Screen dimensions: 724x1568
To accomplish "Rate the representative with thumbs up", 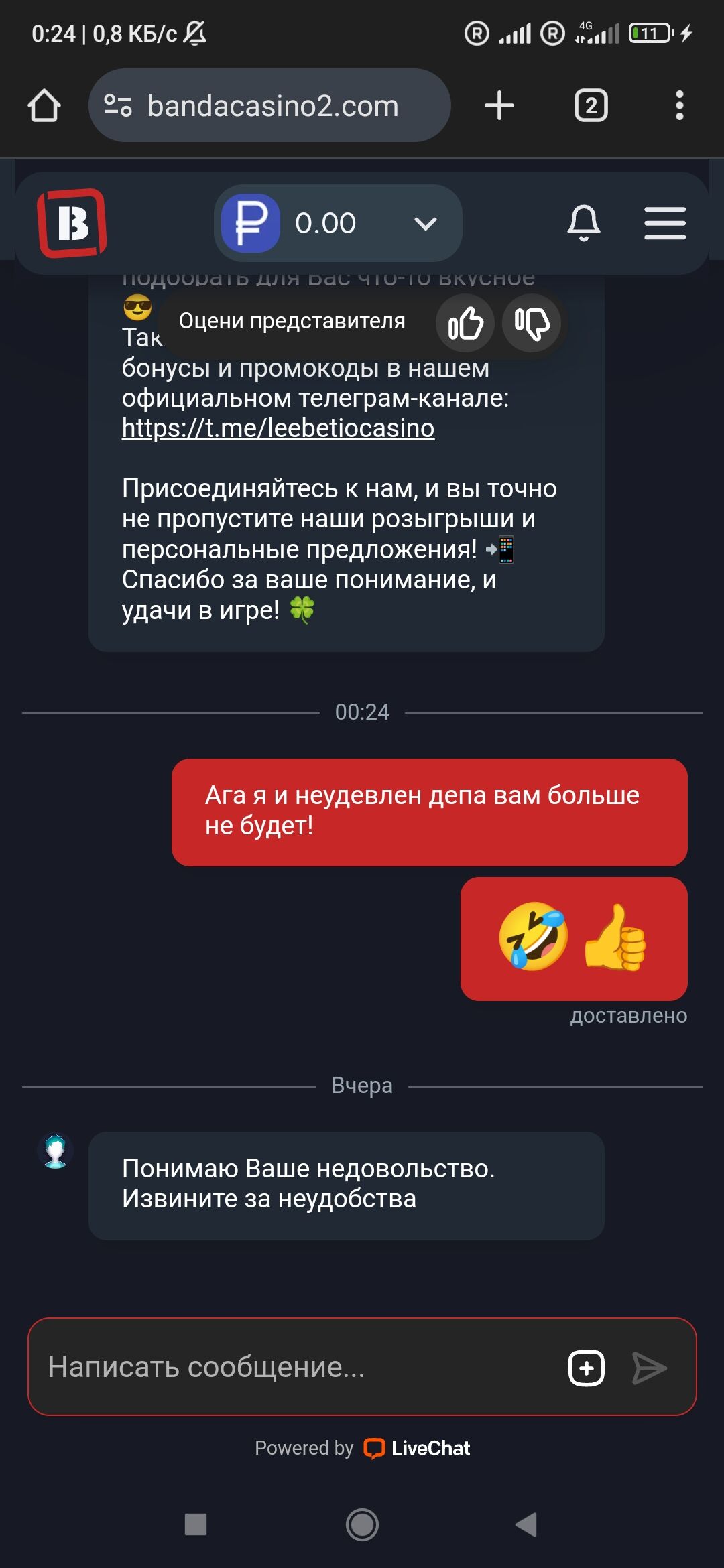I will (x=465, y=323).
